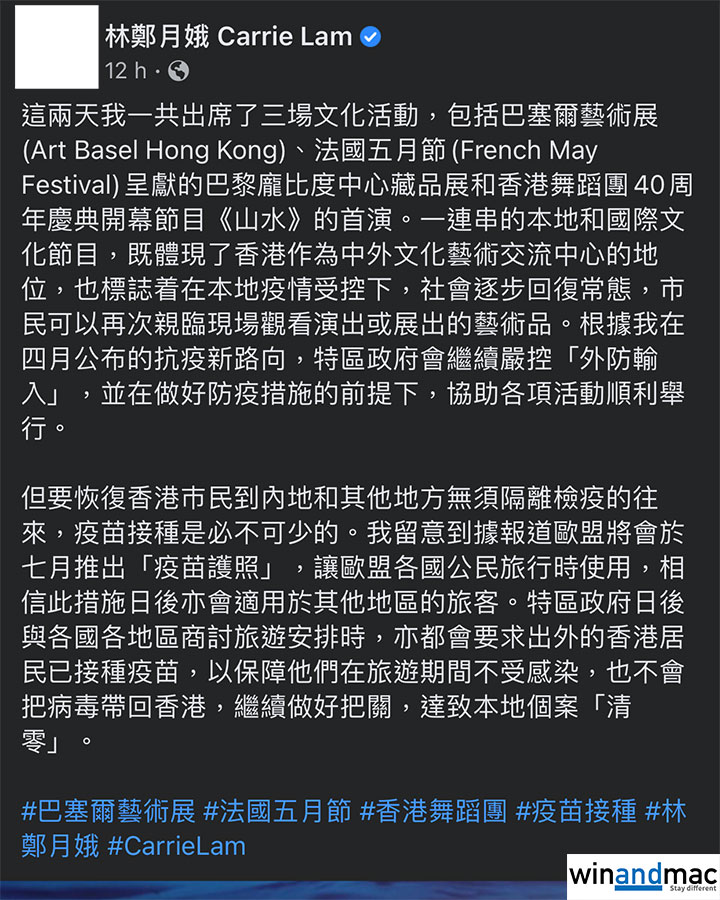Open the #疫苗接種 hashtag
This screenshot has height=900, width=720.
point(576,810)
